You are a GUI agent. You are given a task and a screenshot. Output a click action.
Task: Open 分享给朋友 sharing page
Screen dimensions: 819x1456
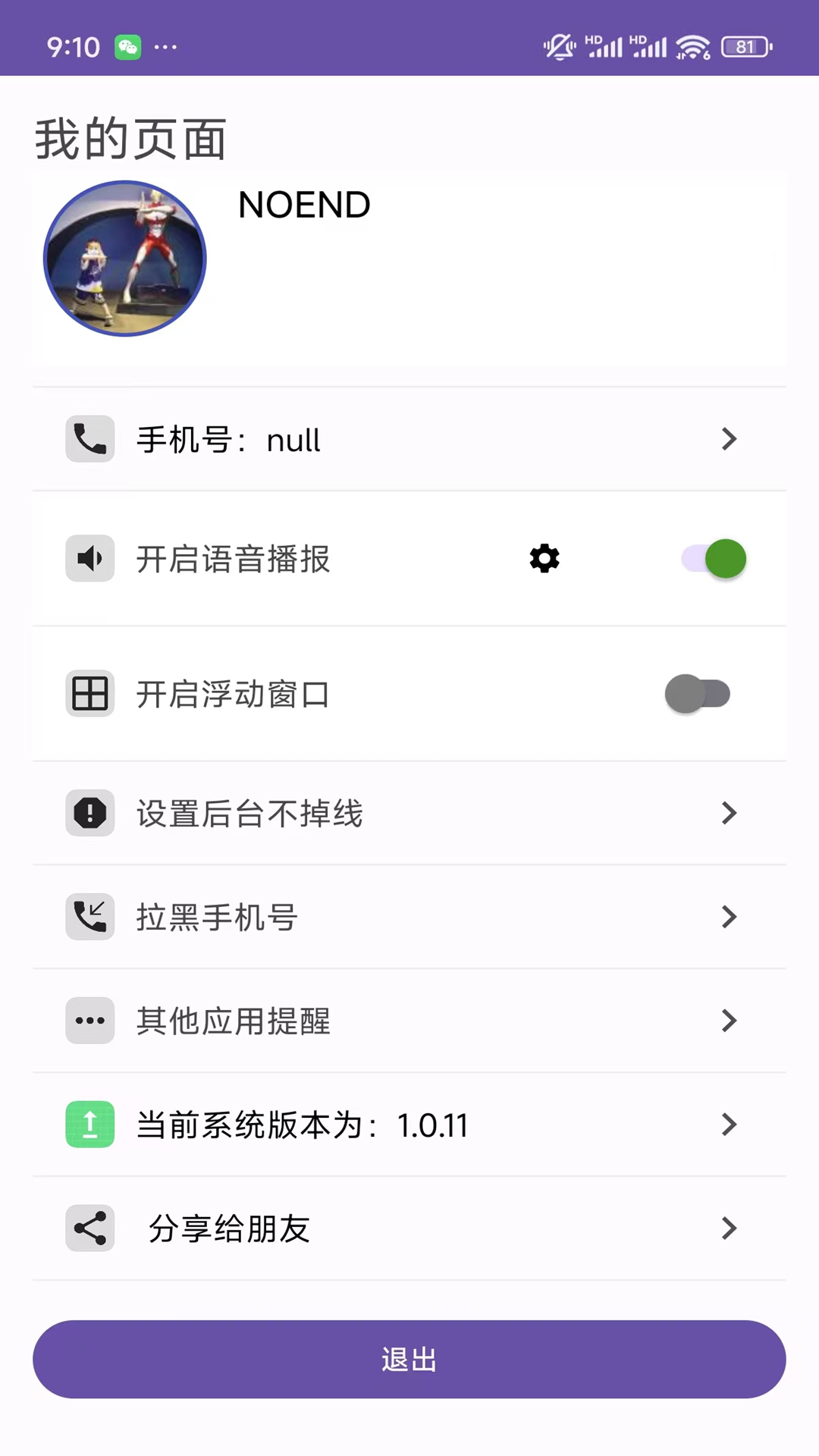[x=729, y=1228]
